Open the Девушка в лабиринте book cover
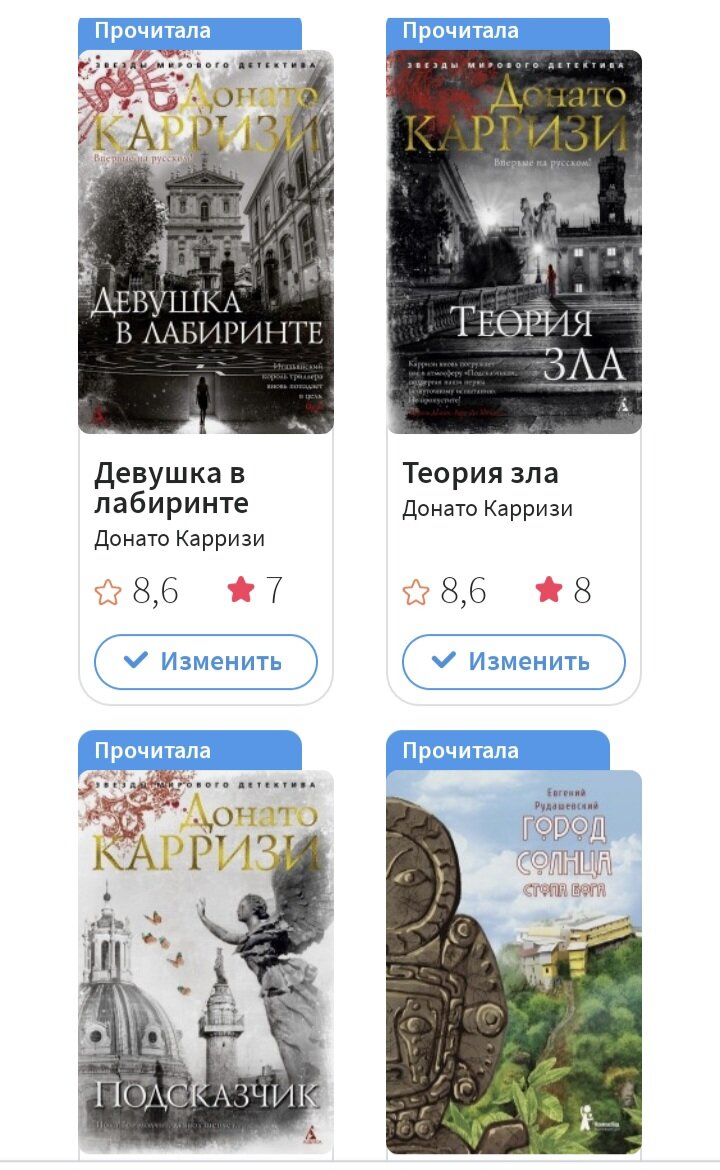The height and width of the screenshot is (1170, 720). (x=206, y=242)
